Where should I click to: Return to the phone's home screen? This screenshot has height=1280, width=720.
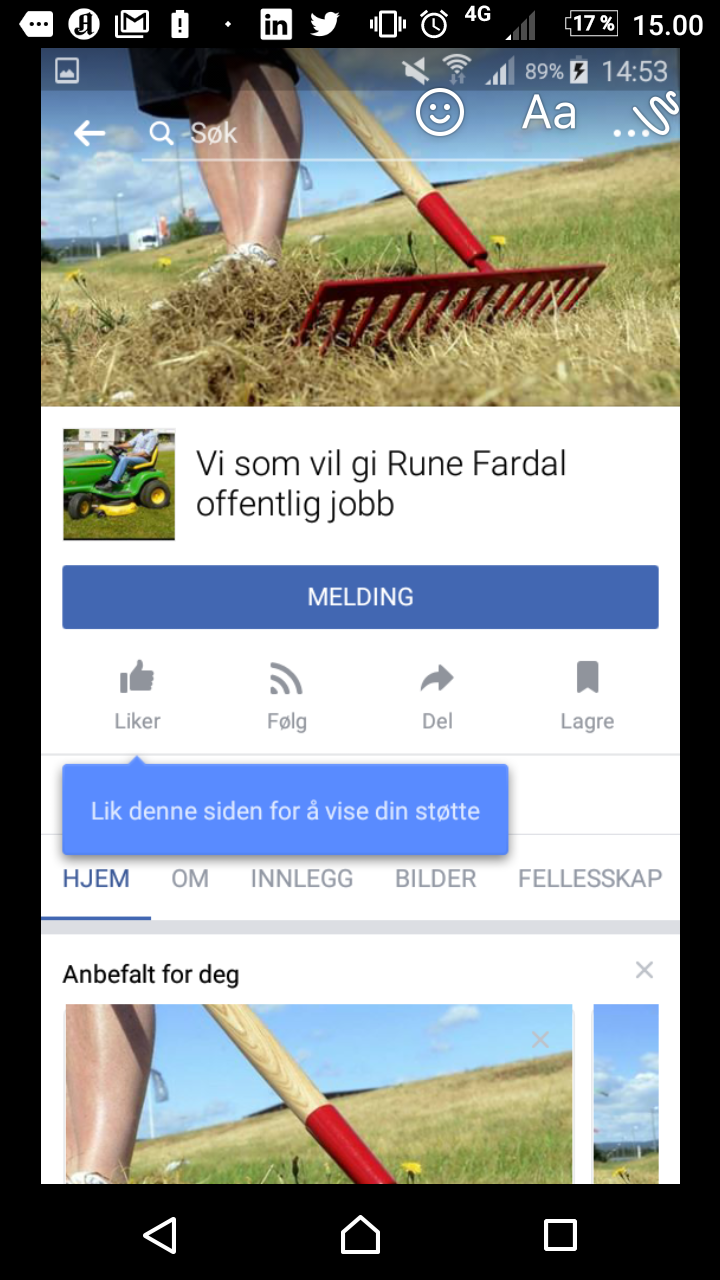360,1235
